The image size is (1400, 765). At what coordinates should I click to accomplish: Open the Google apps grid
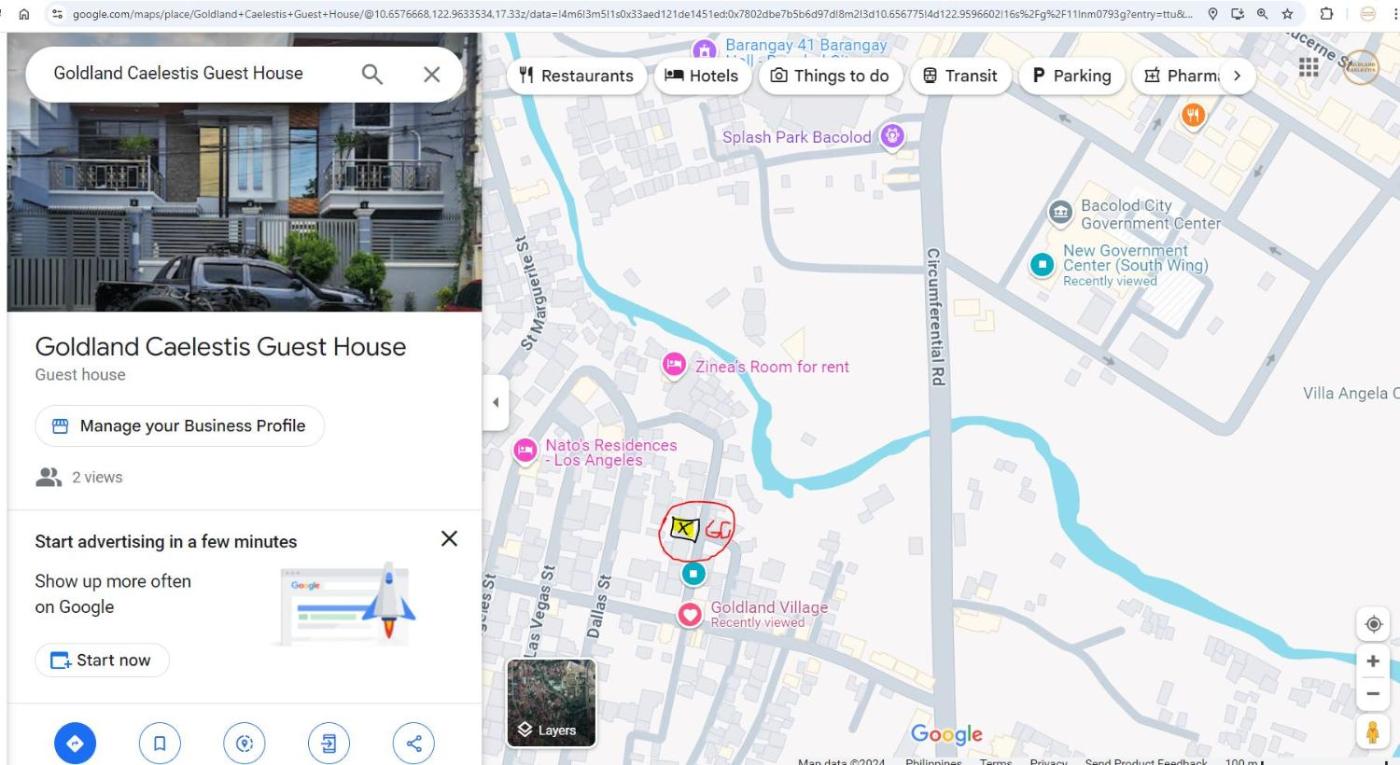(1308, 67)
